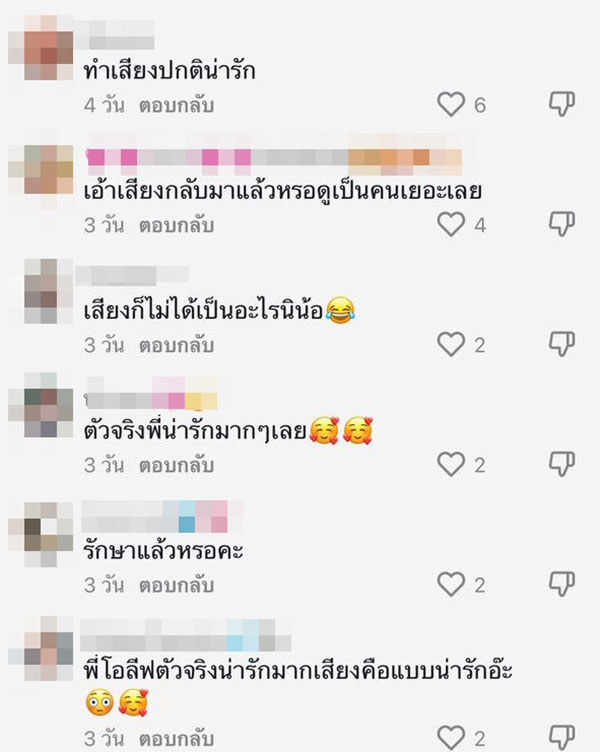
Task: Like the comment 'เสียงก็ไม่ได้เป็นอะไรนิน้อ'
Action: (453, 344)
